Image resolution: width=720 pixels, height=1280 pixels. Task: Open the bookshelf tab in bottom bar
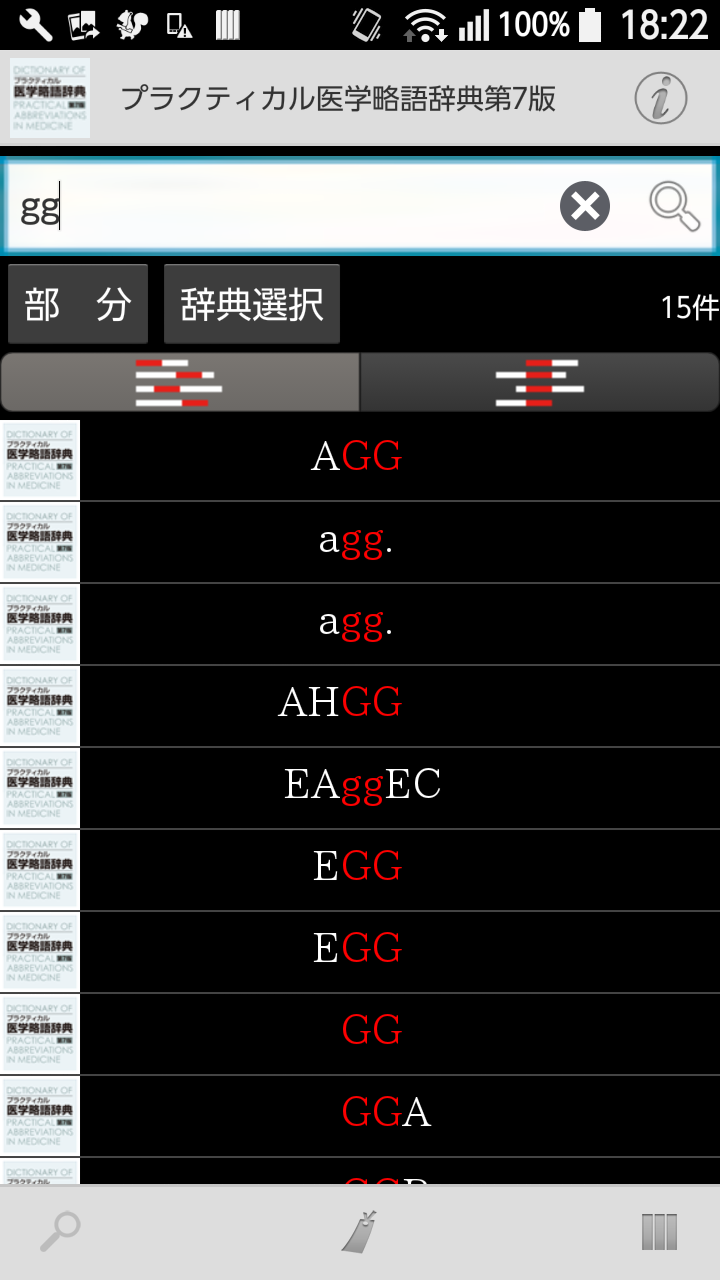tap(659, 1232)
